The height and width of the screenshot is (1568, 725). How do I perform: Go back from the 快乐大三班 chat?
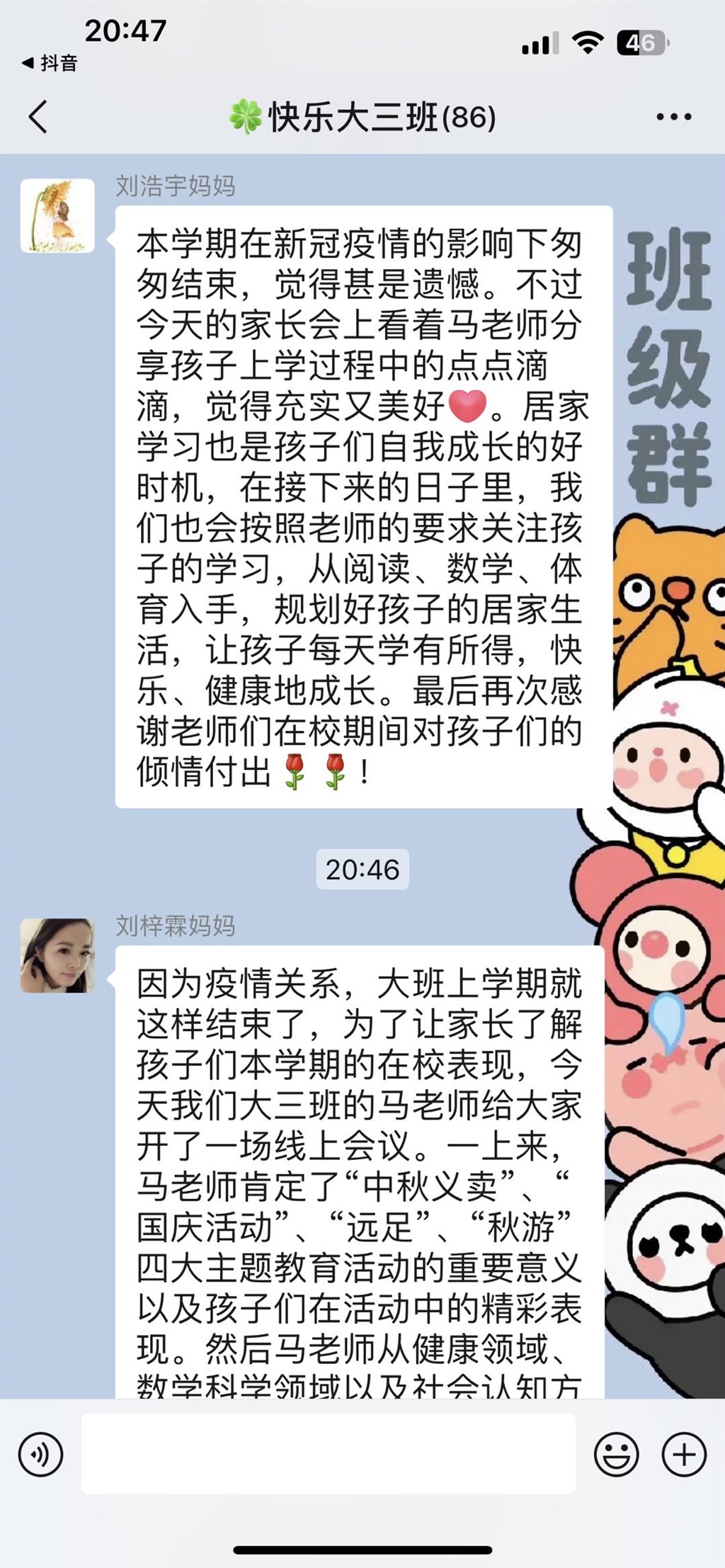[38, 117]
